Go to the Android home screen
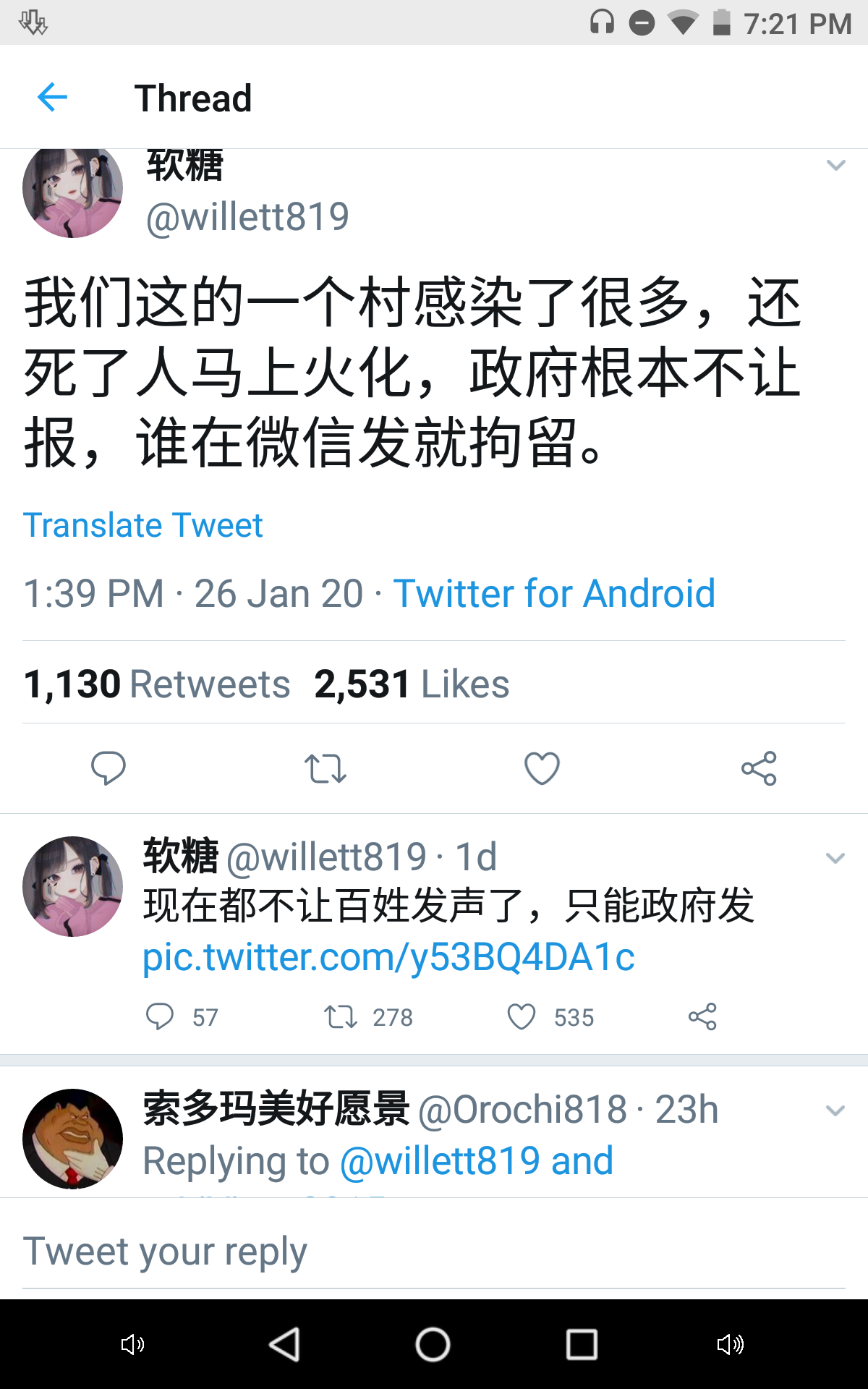Image resolution: width=868 pixels, height=1389 pixels. click(x=433, y=1345)
